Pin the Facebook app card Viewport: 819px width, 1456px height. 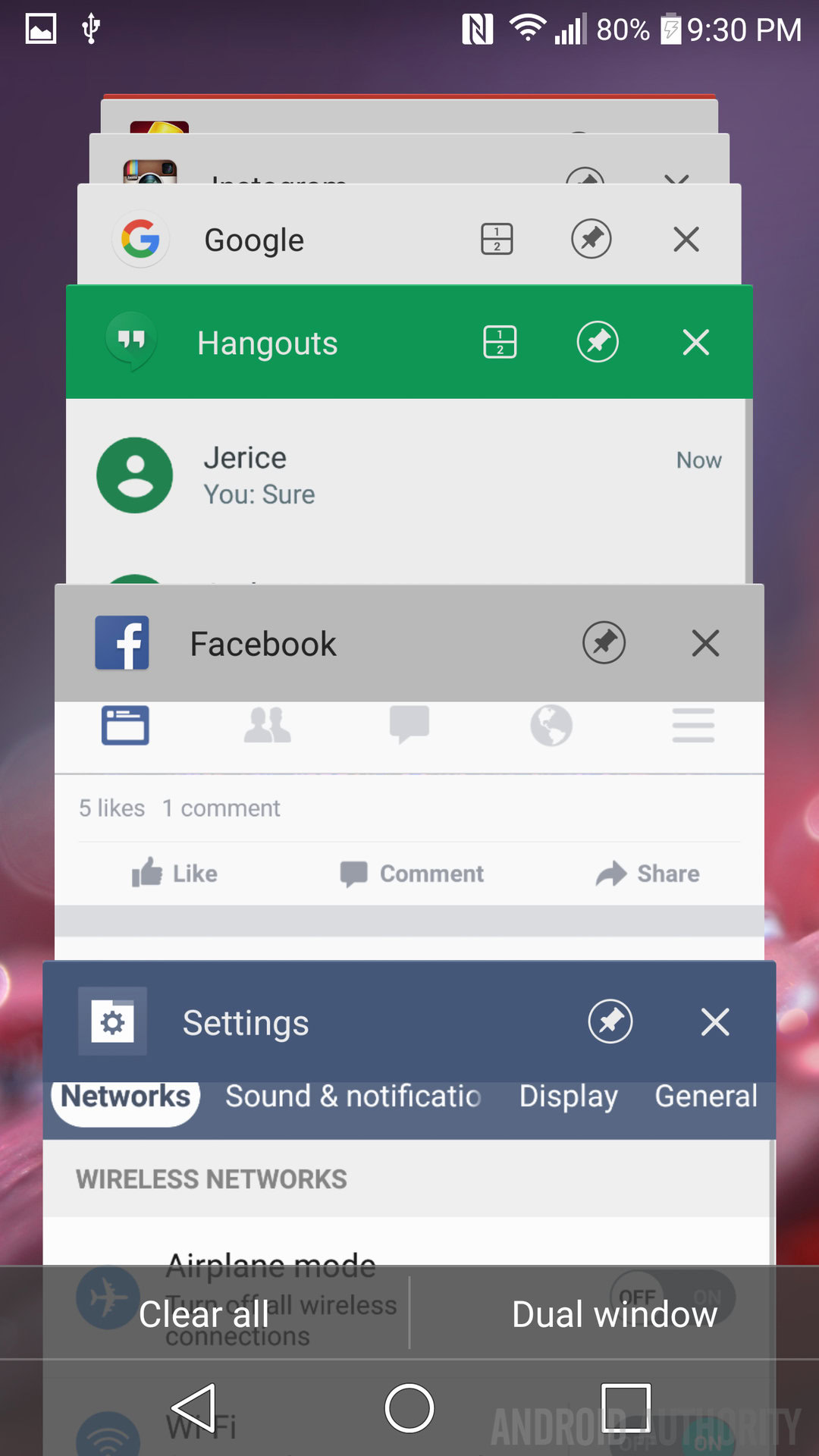pos(604,643)
